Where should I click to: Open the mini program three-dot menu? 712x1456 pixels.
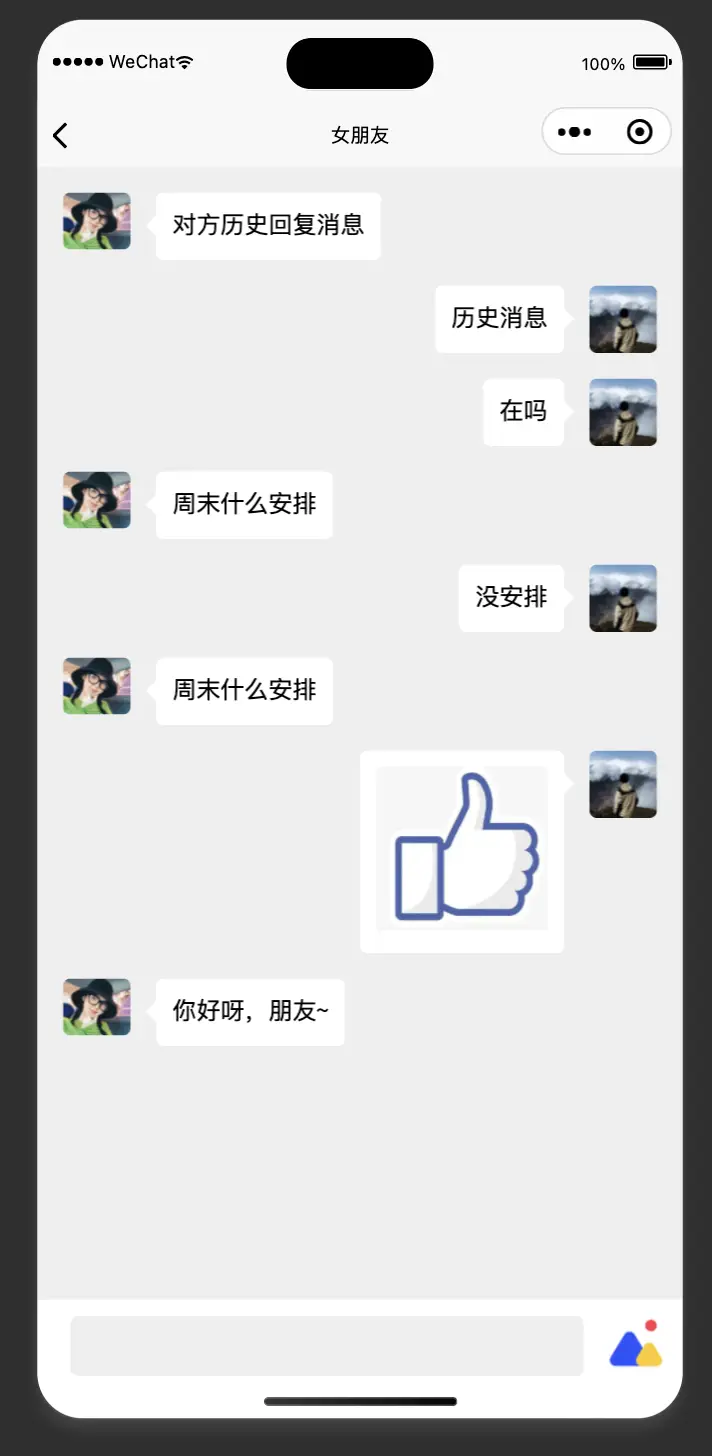click(x=575, y=132)
